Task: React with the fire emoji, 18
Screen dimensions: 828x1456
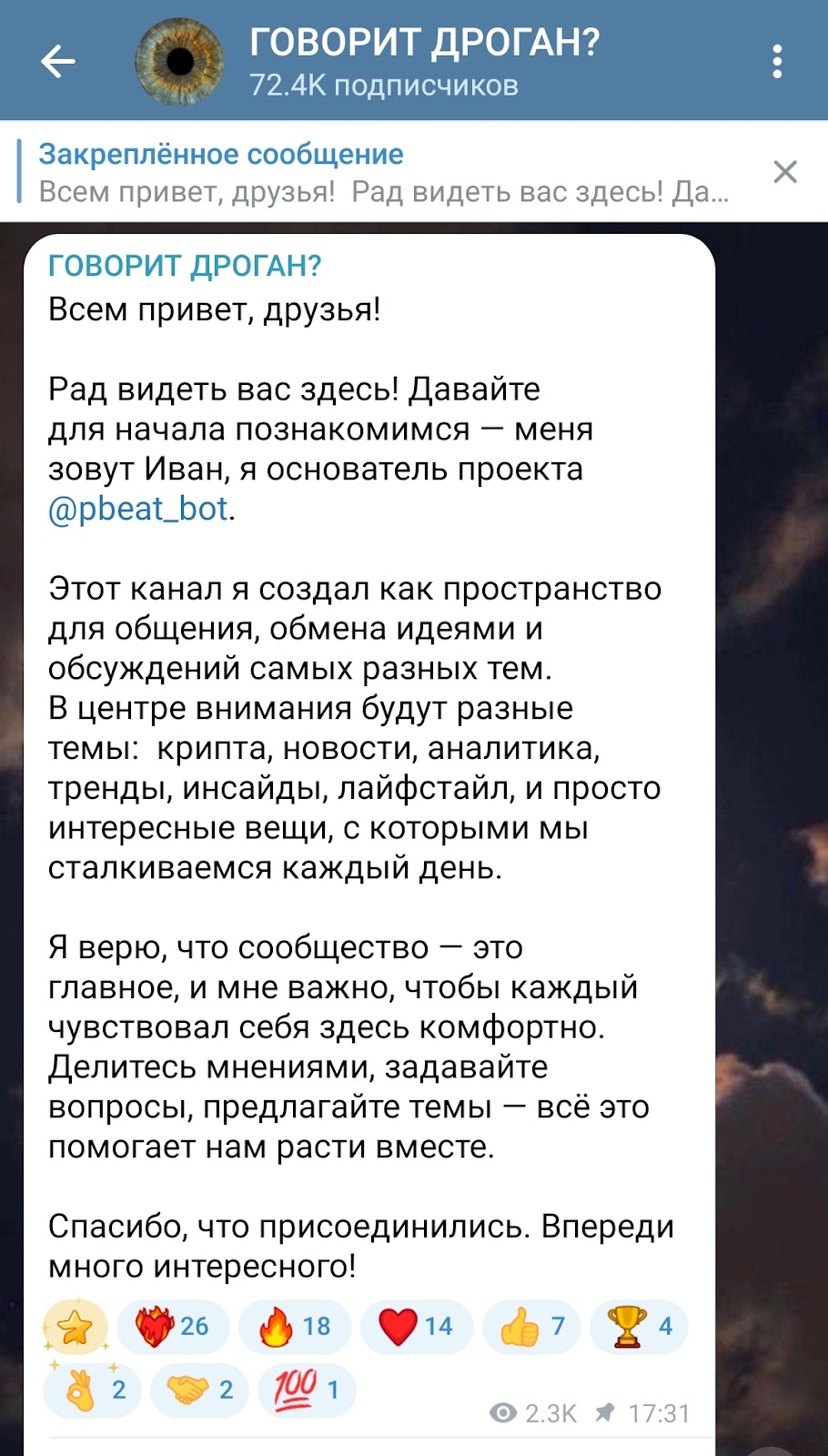Action: pos(294,1327)
